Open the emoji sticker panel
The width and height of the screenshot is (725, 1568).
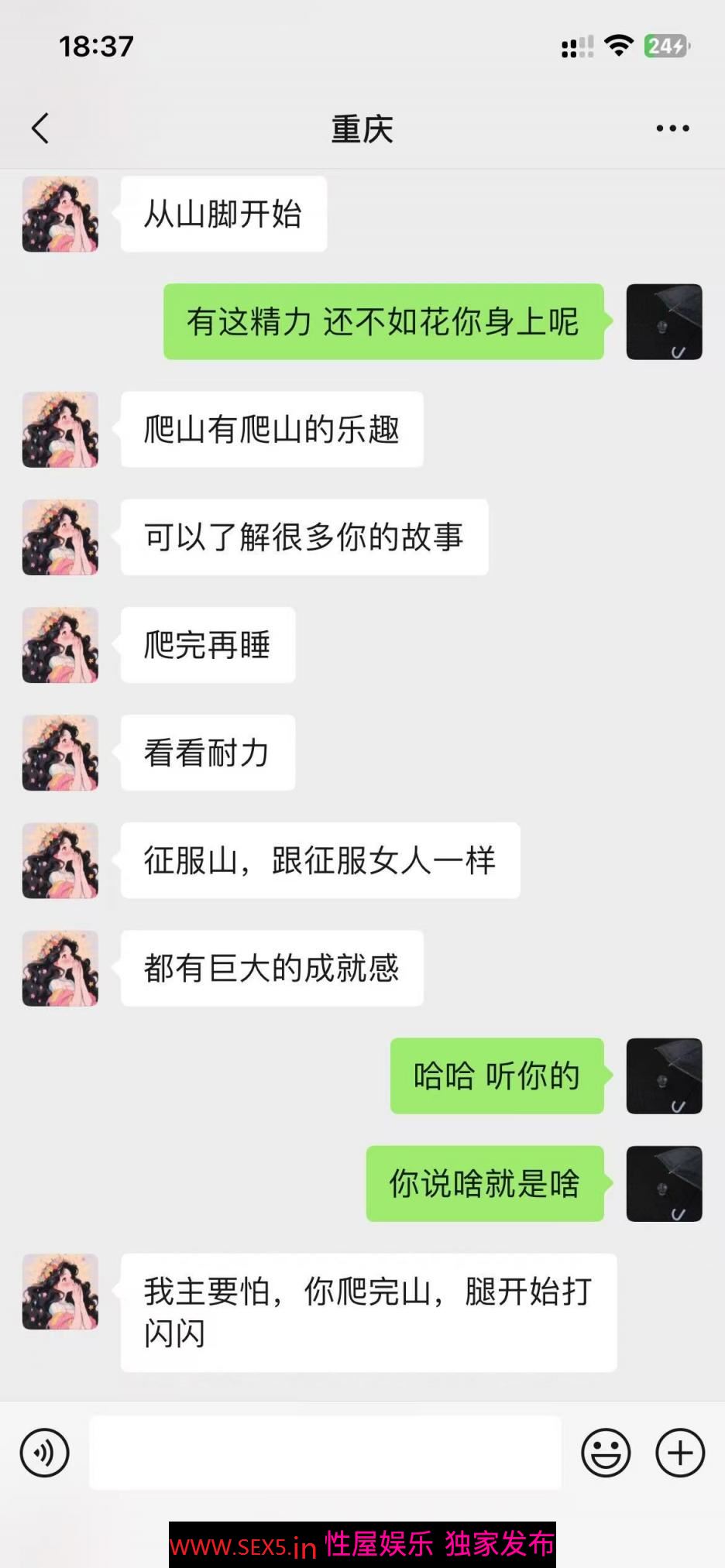click(x=606, y=1453)
